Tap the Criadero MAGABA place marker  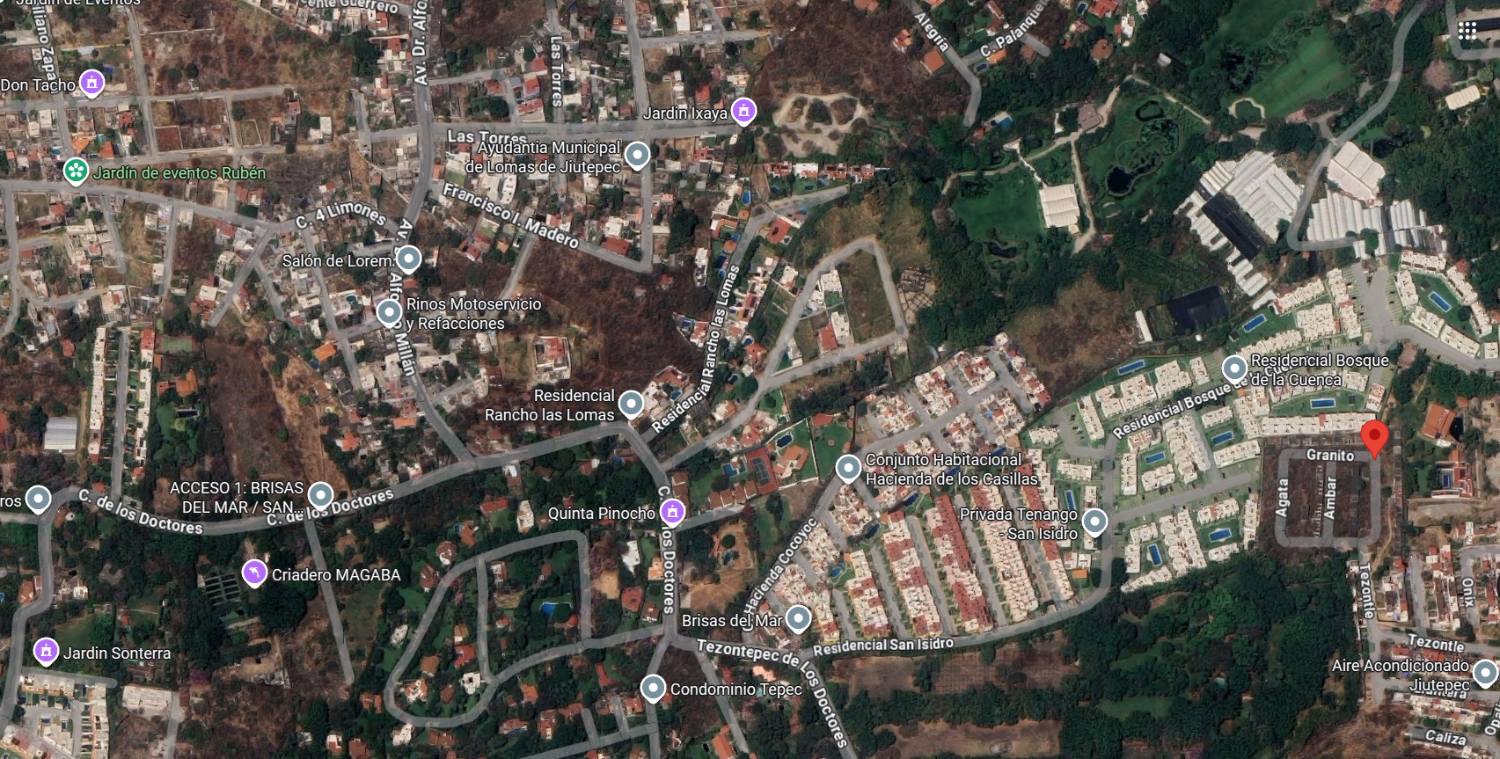[x=255, y=573]
